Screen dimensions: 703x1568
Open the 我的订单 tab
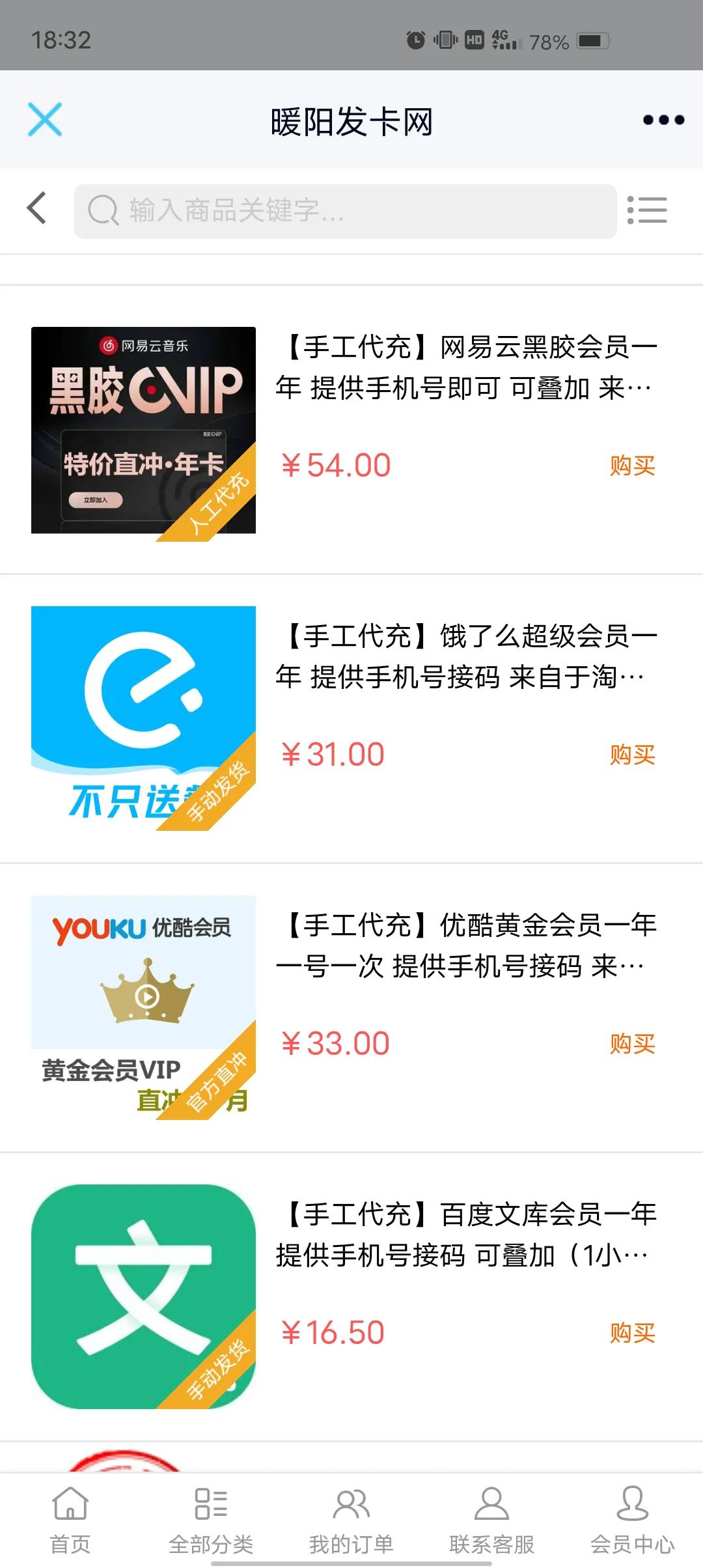pos(351,1520)
